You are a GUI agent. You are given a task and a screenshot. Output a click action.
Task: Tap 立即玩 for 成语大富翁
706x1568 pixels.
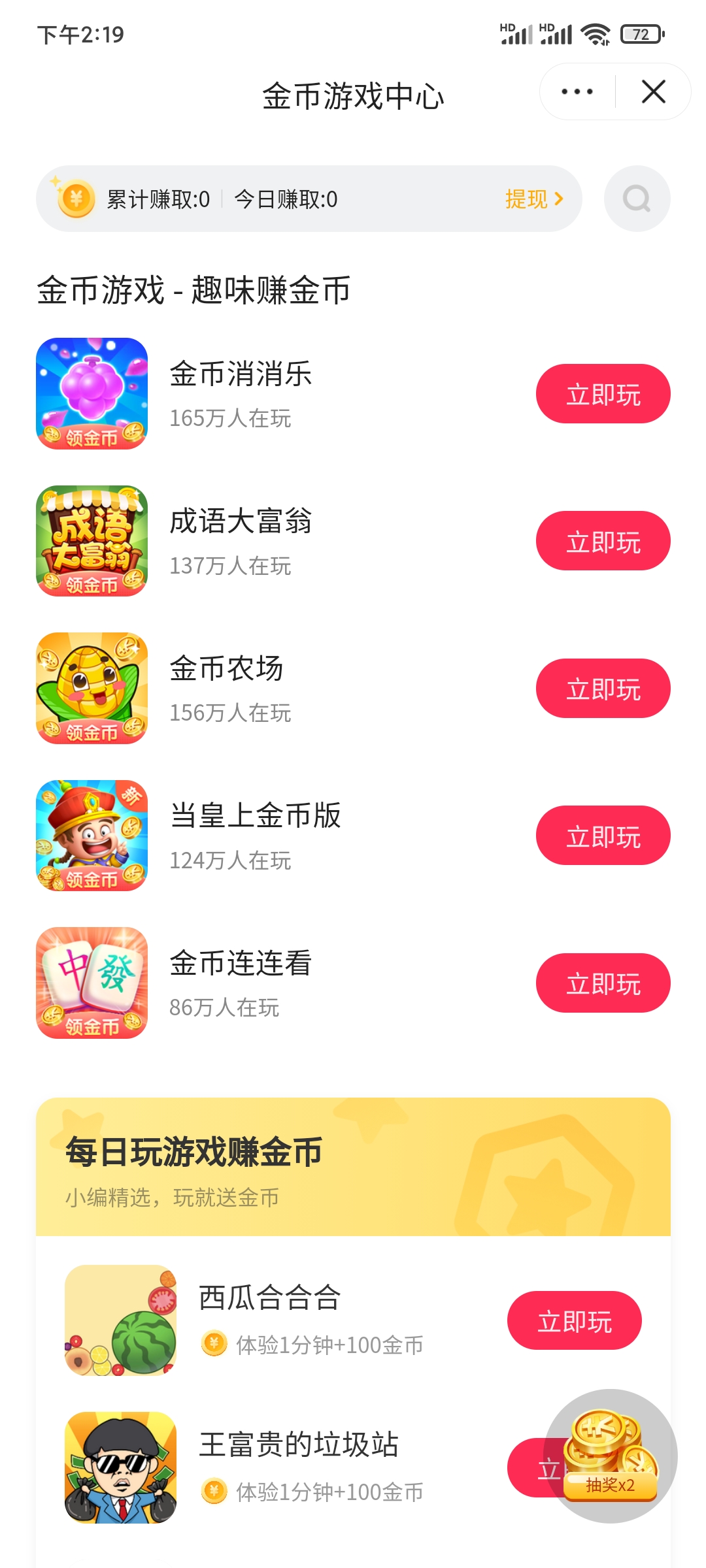click(602, 540)
